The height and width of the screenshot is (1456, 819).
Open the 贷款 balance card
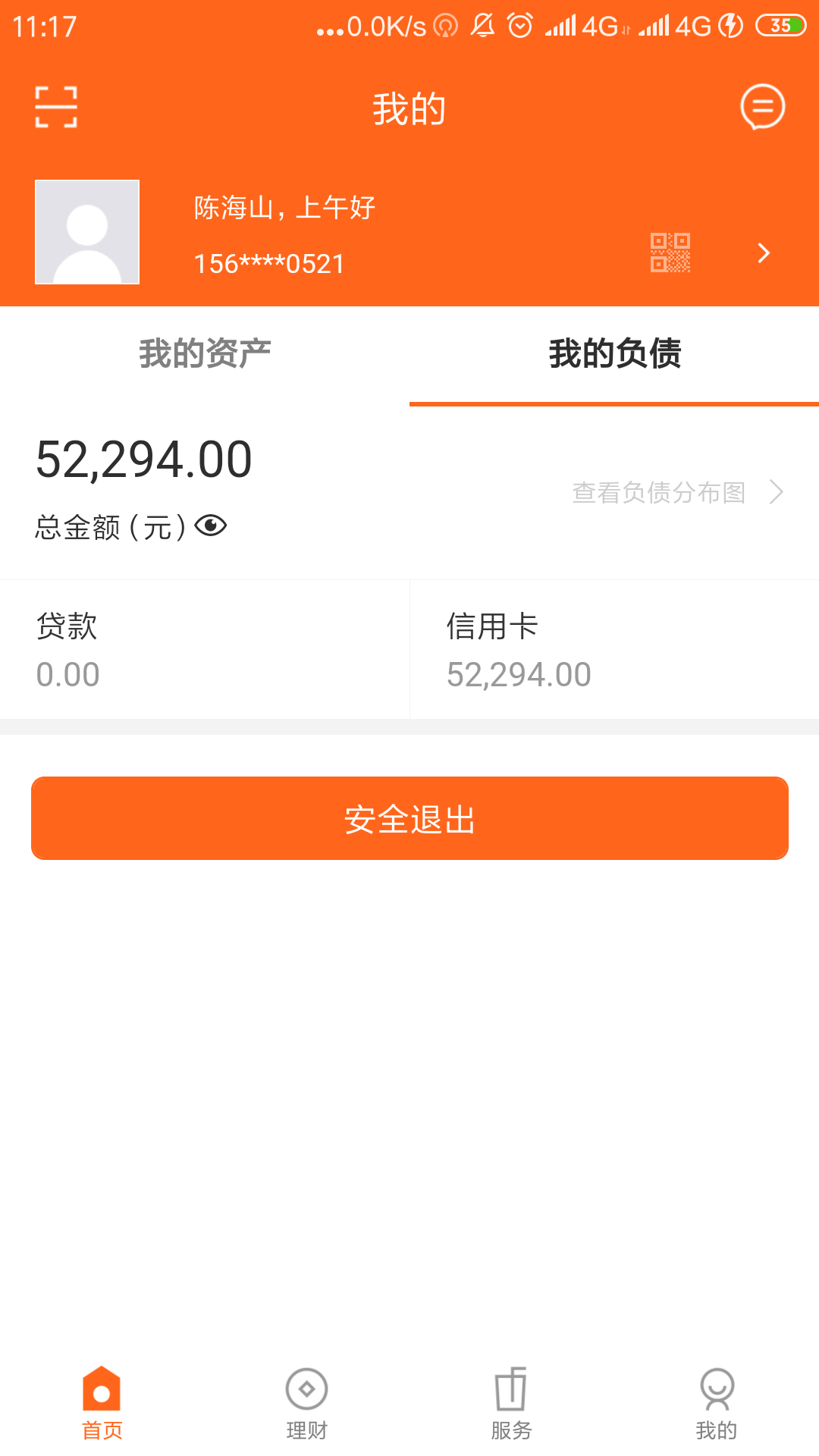(205, 650)
